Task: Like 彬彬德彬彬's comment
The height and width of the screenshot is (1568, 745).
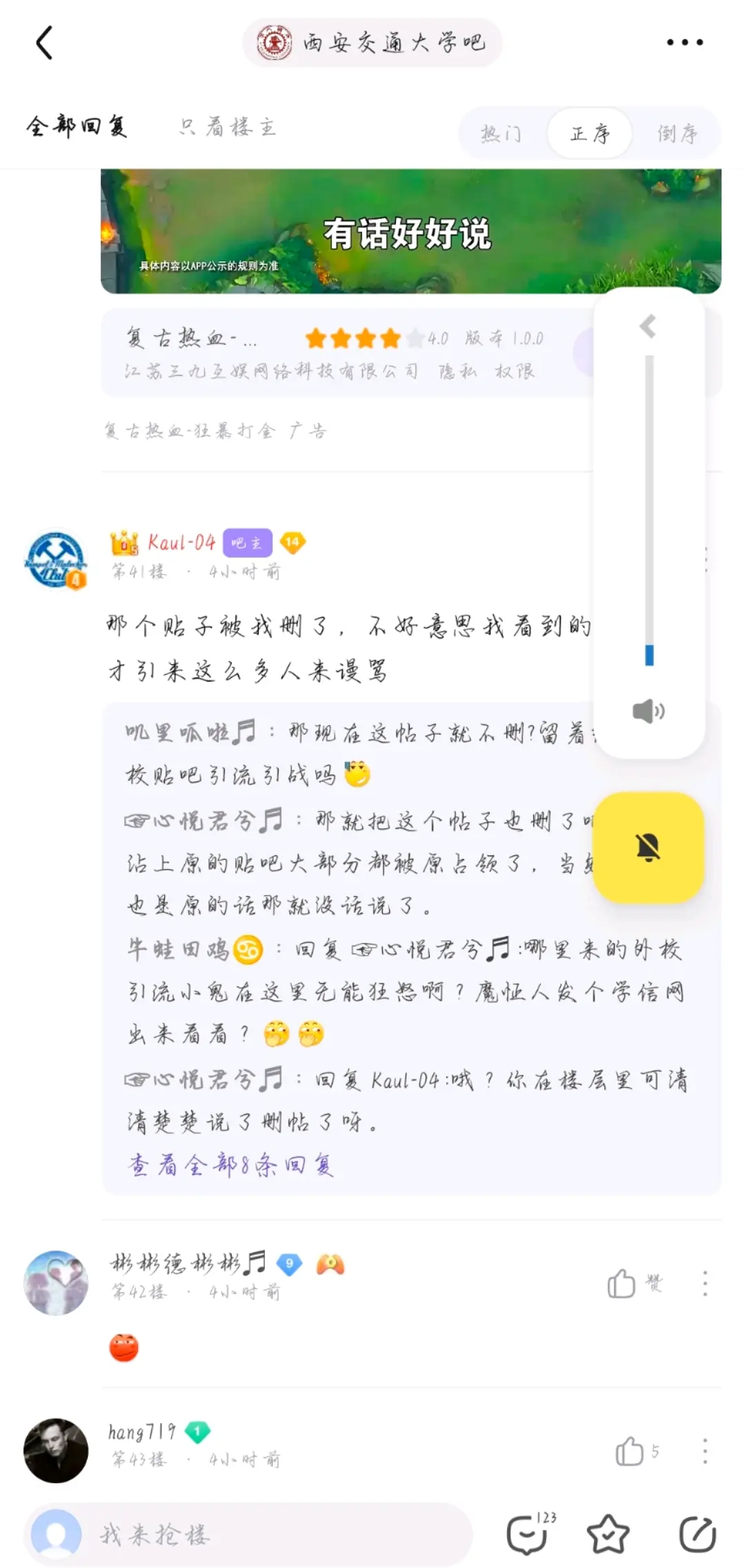Action: [x=622, y=1284]
